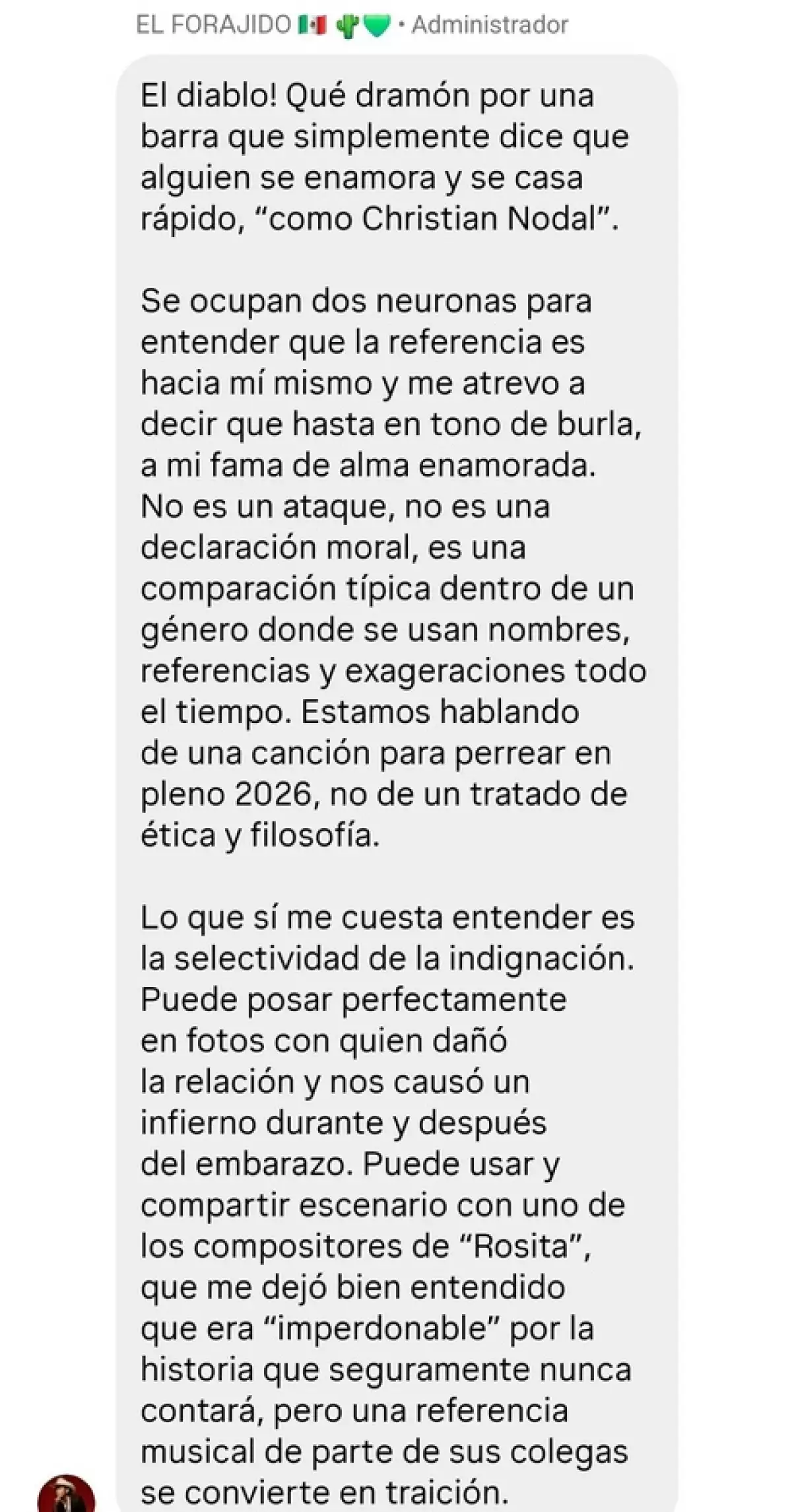
Task: Open EL FORAJIDO sender name
Action: click(213, 25)
